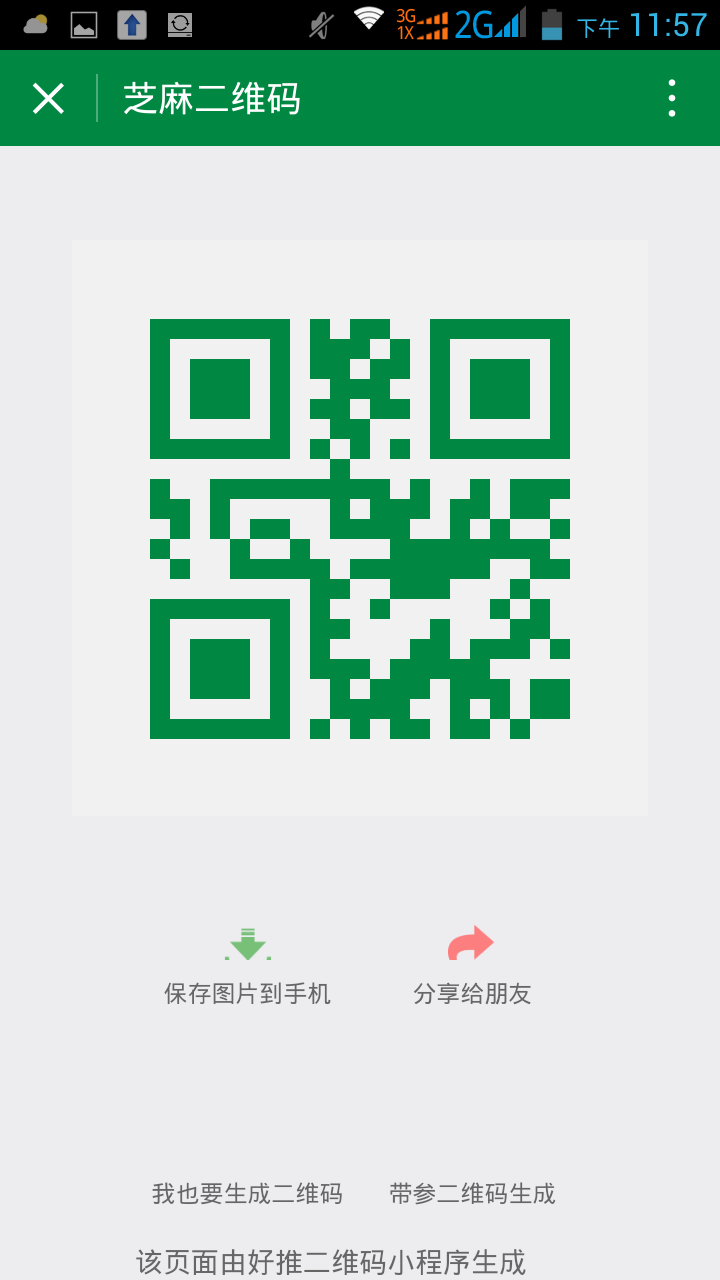Open the overflow menu
Viewport: 720px width, 1280px height.
(671, 98)
